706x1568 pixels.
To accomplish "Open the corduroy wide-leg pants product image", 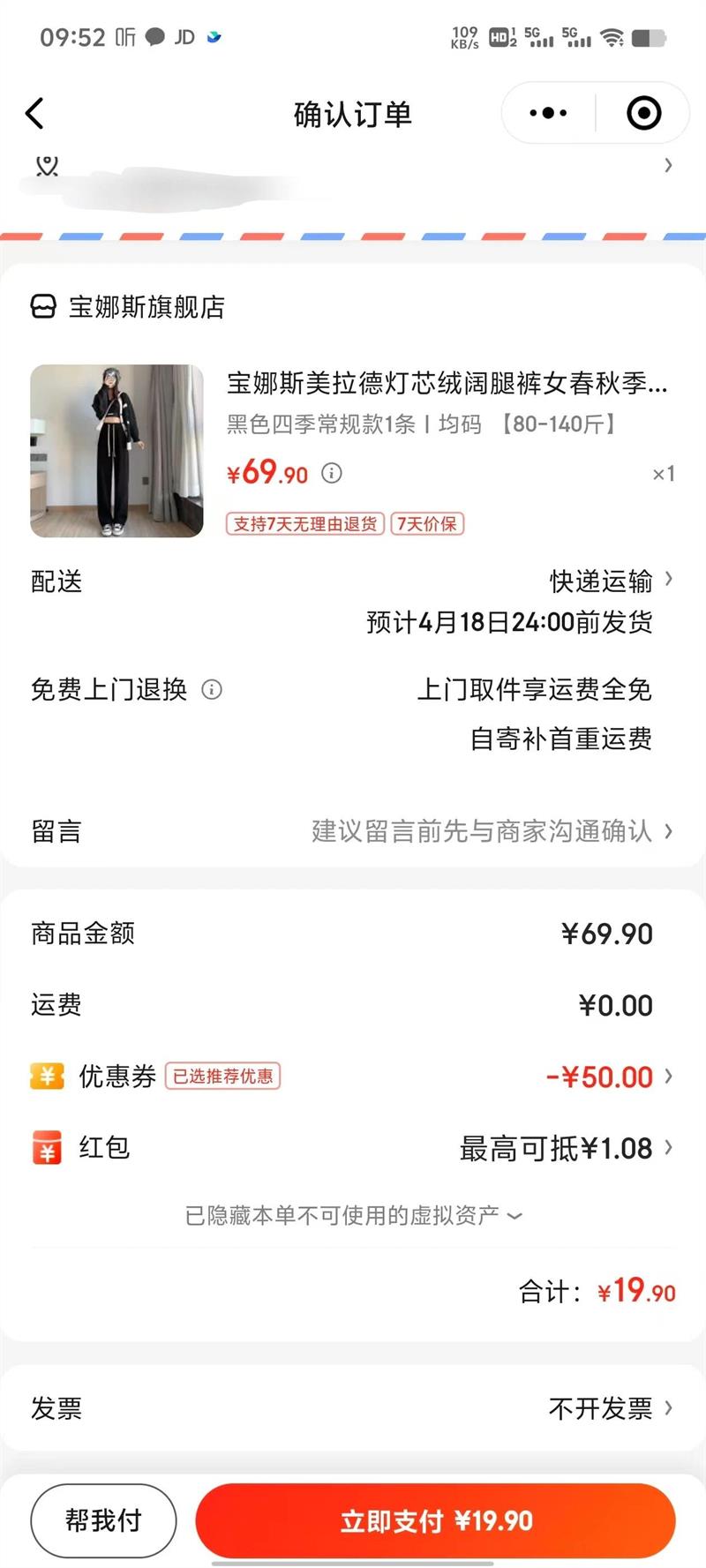I will pos(116,451).
